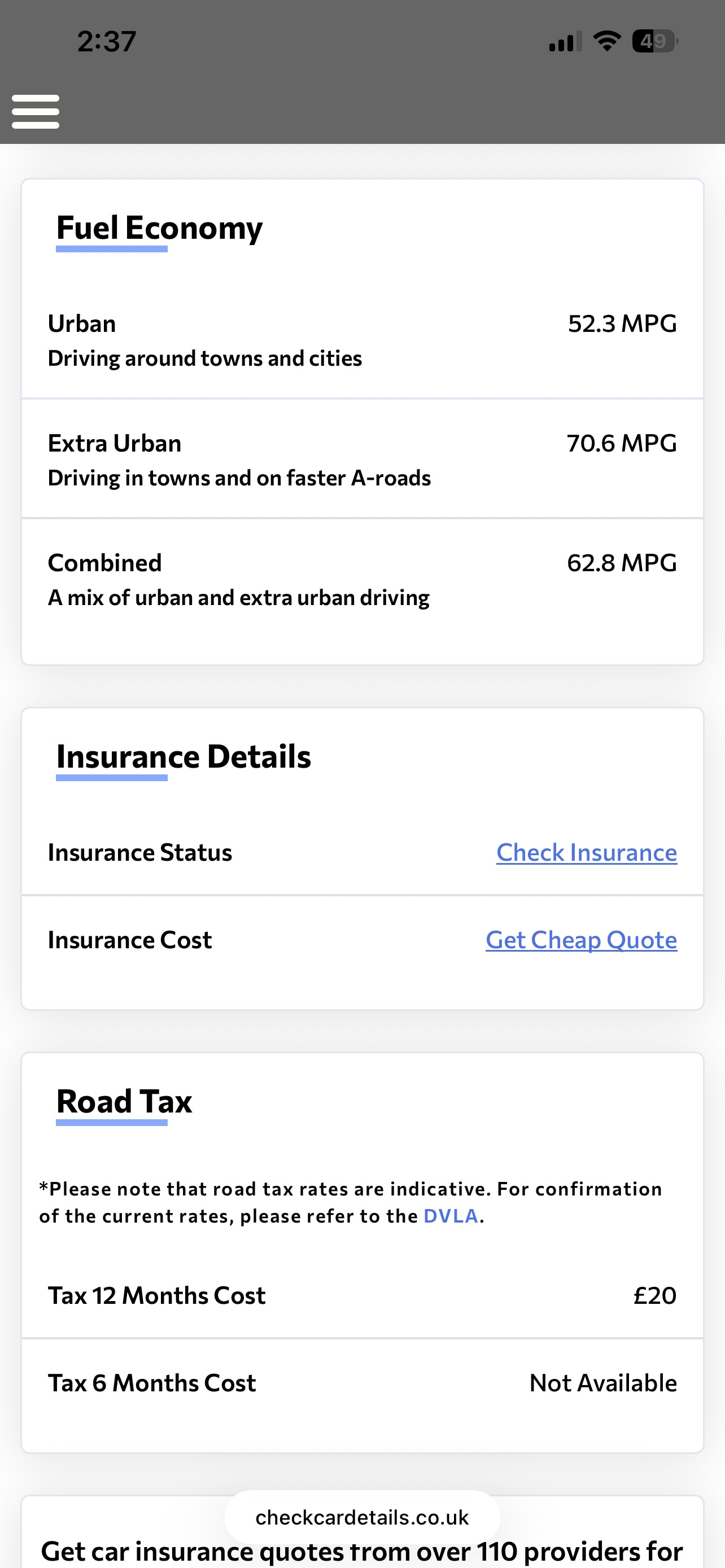725x1568 pixels.
Task: Tap the Check Insurance link
Action: click(x=586, y=852)
